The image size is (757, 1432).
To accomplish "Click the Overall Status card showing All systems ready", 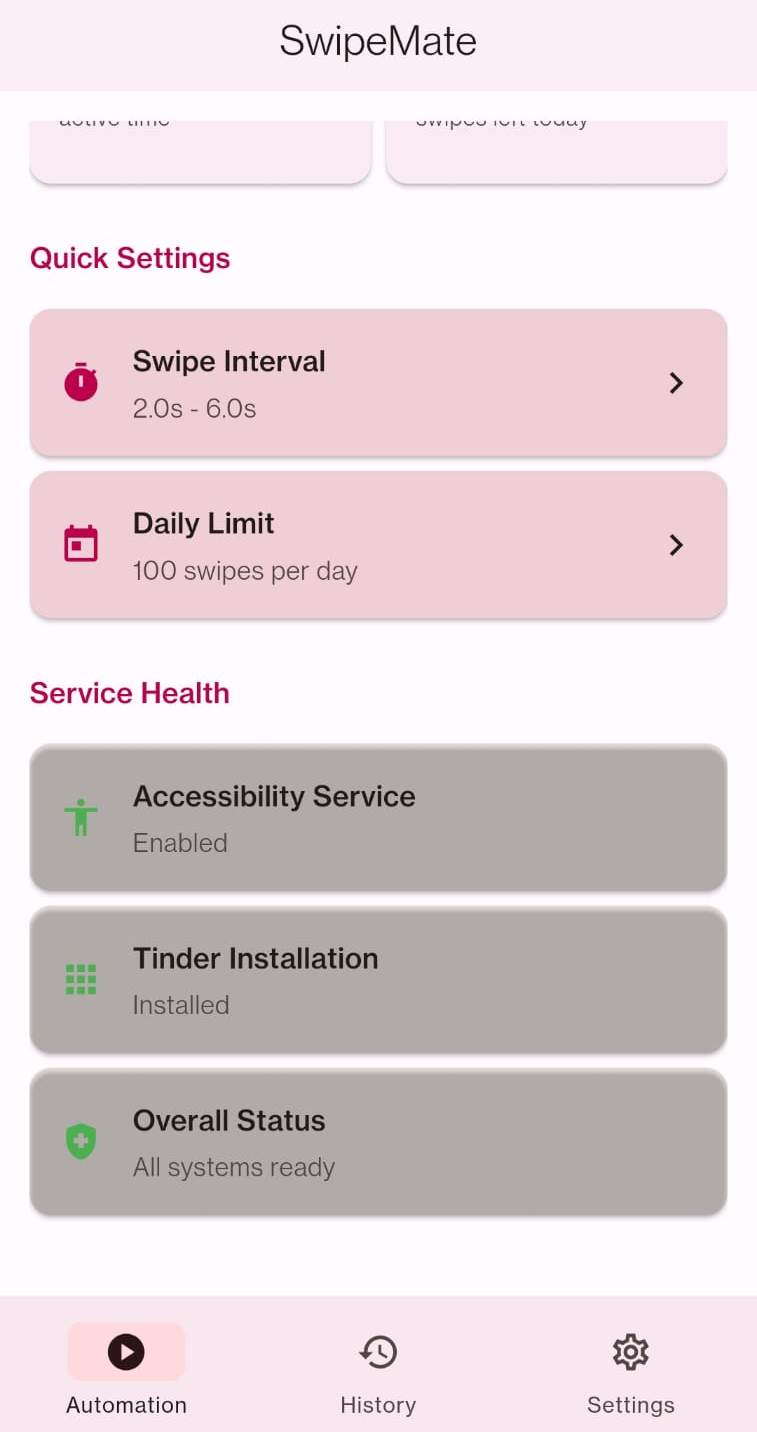I will click(x=377, y=1141).
